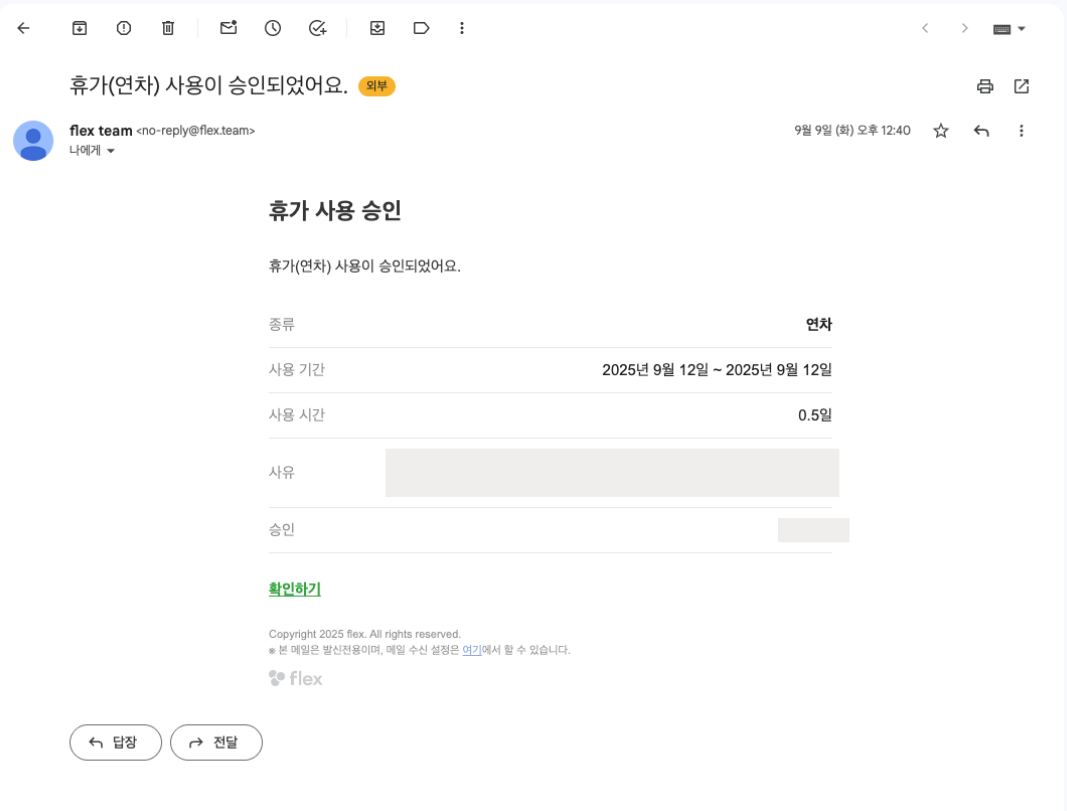
Task: Snooze this email
Action: [x=273, y=28]
